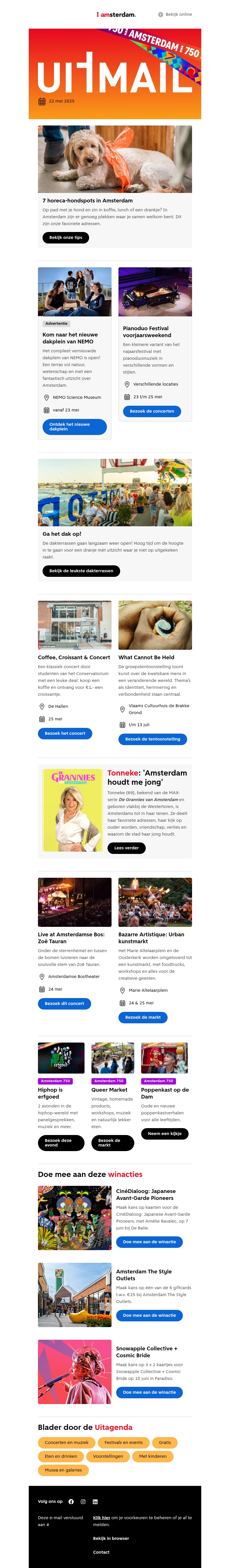Follow the 'Klik hier' preferences link

pos(101,1517)
